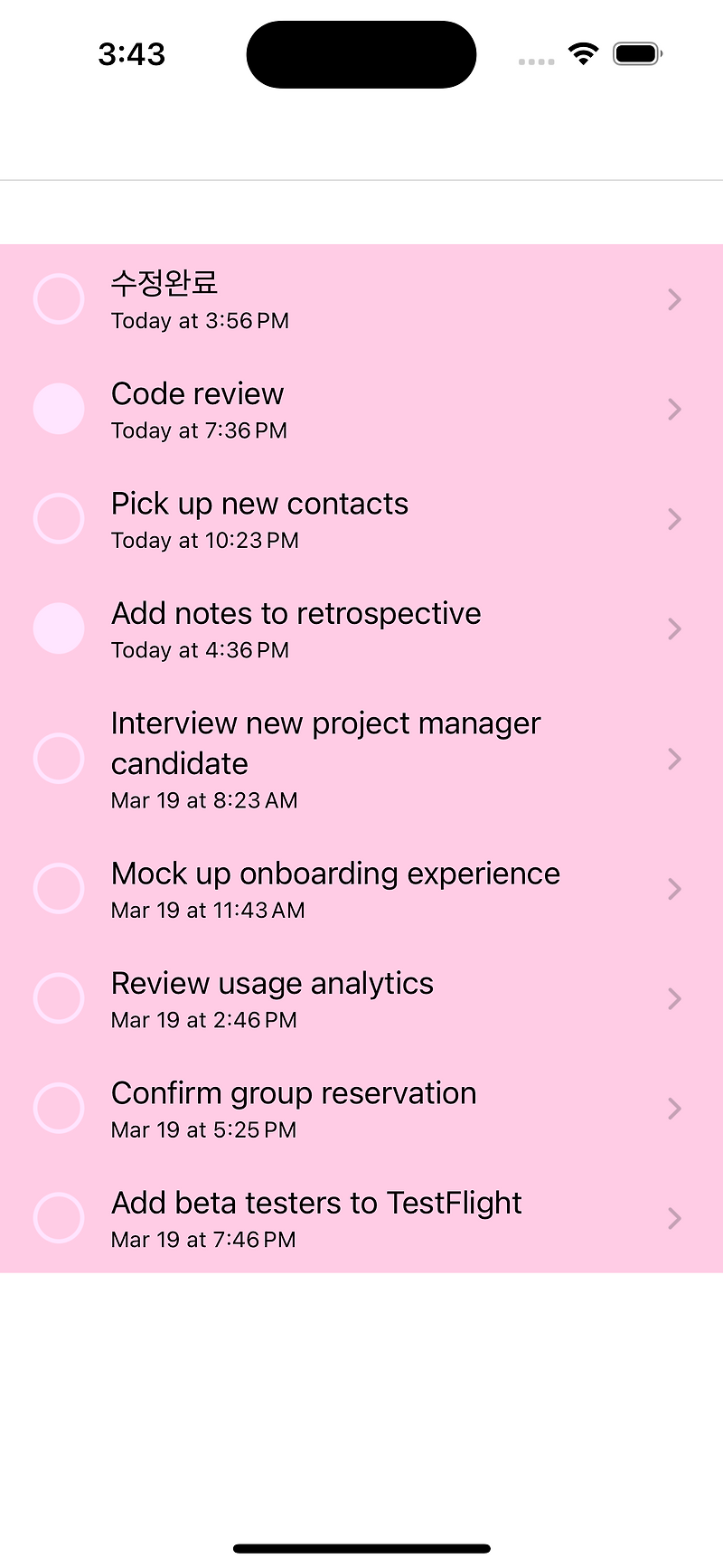Toggle completion circle for Code review
The width and height of the screenshot is (723, 1568).
click(59, 409)
